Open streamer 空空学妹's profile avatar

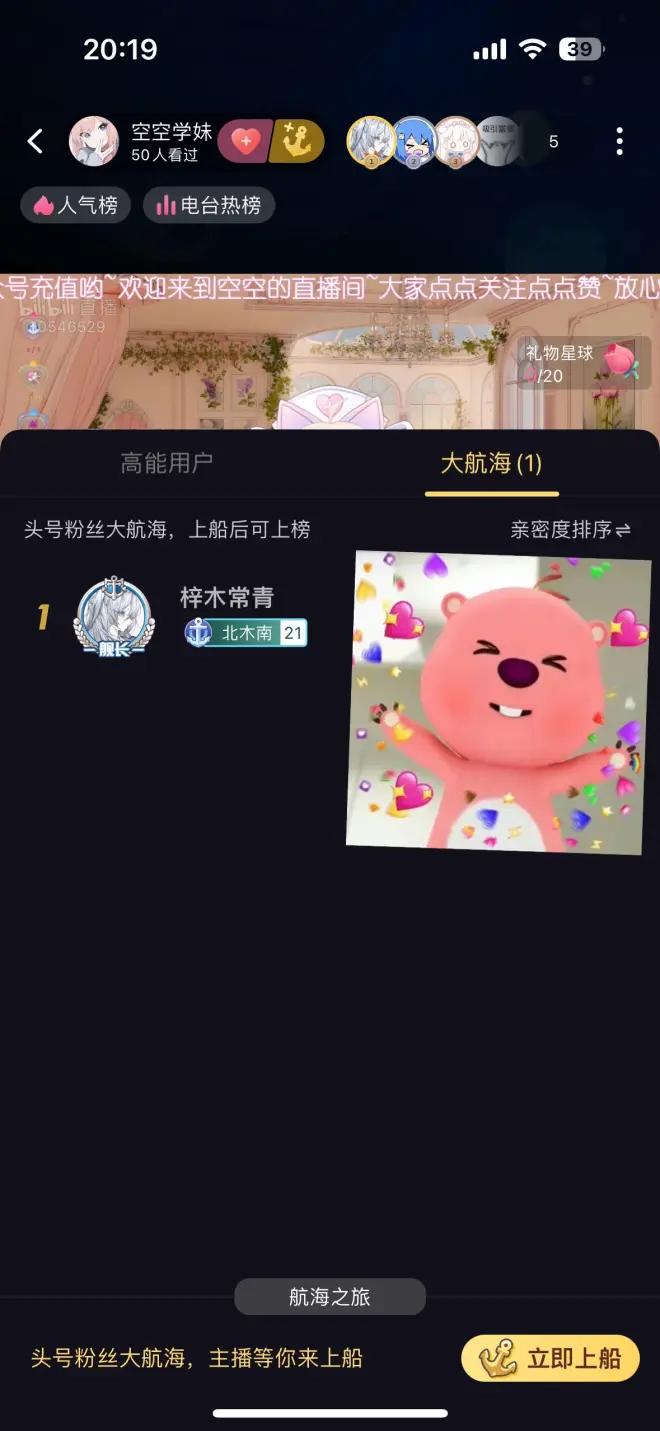93,142
